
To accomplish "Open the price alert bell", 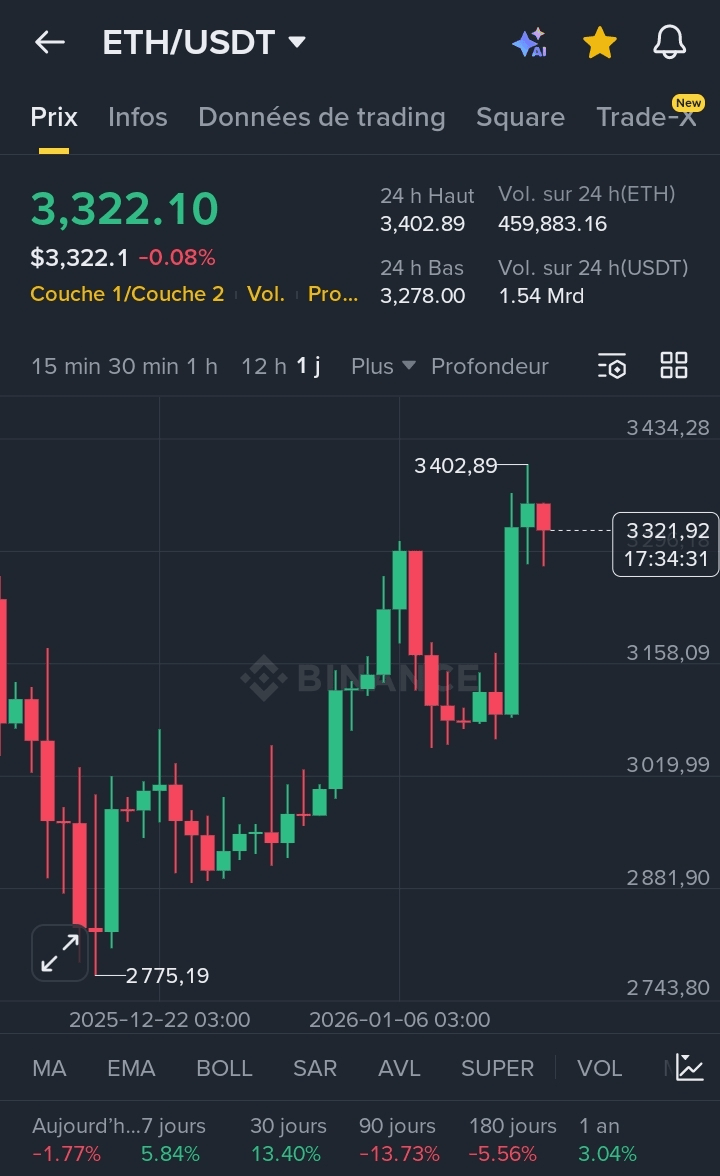I will coord(669,42).
